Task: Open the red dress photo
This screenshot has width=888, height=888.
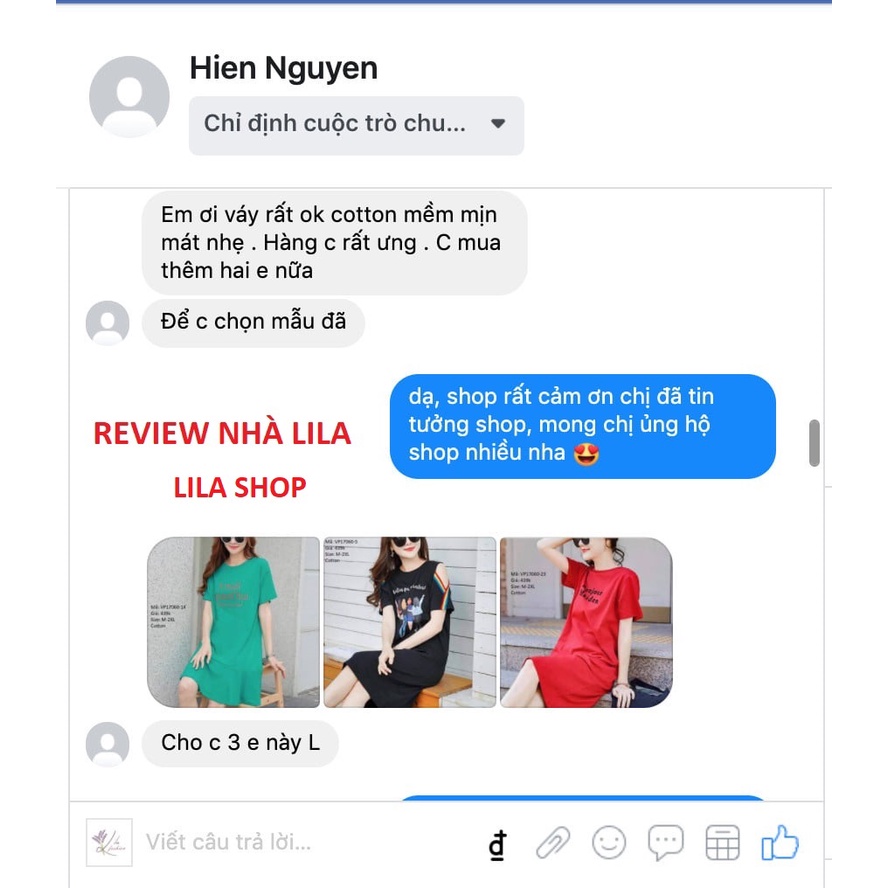Action: pyautogui.click(x=586, y=622)
